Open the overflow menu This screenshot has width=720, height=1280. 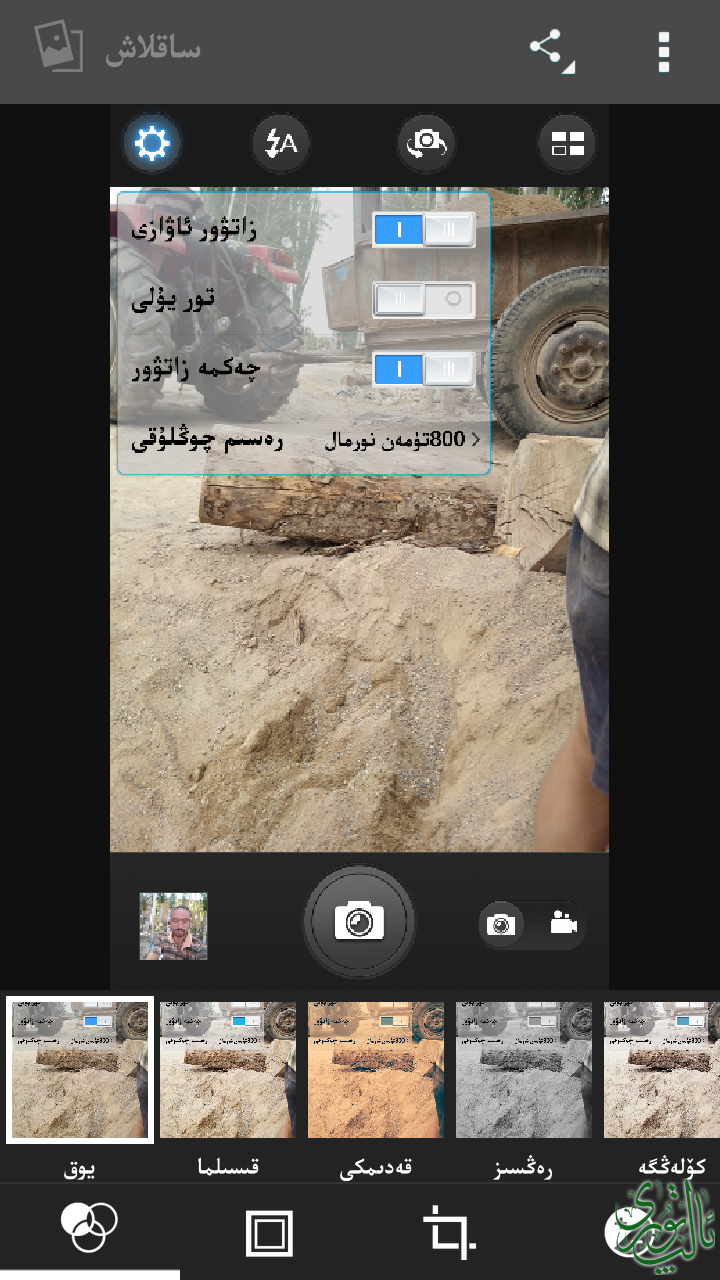pyautogui.click(x=663, y=50)
